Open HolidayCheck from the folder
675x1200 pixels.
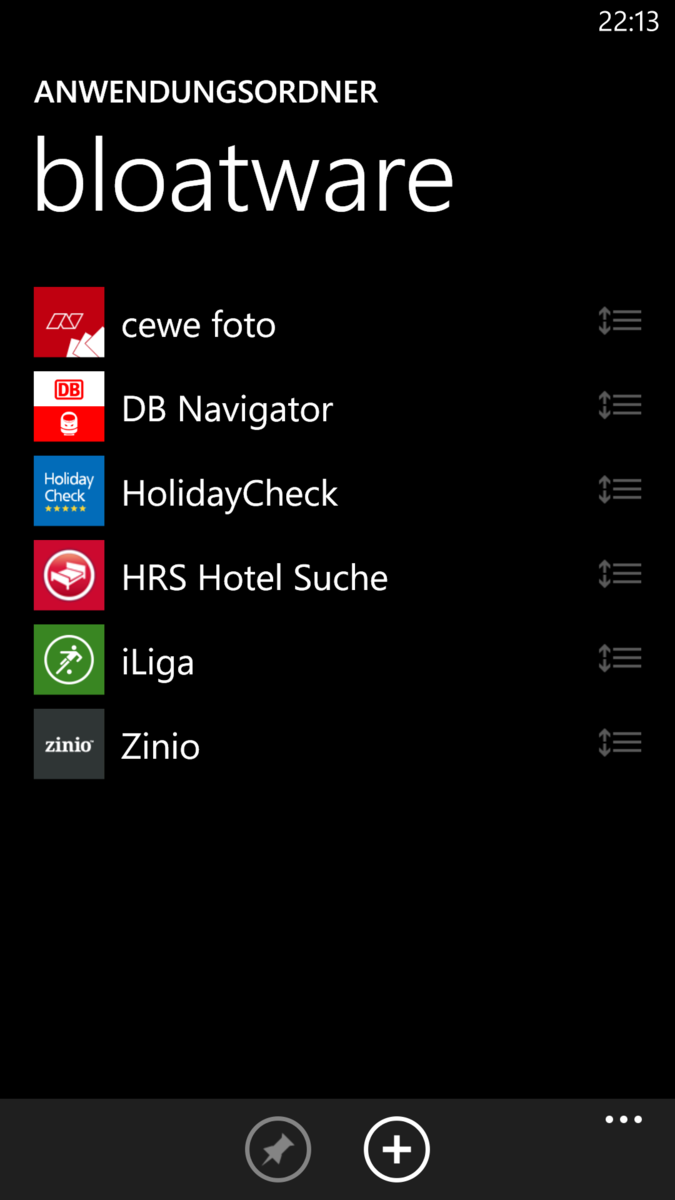click(229, 492)
